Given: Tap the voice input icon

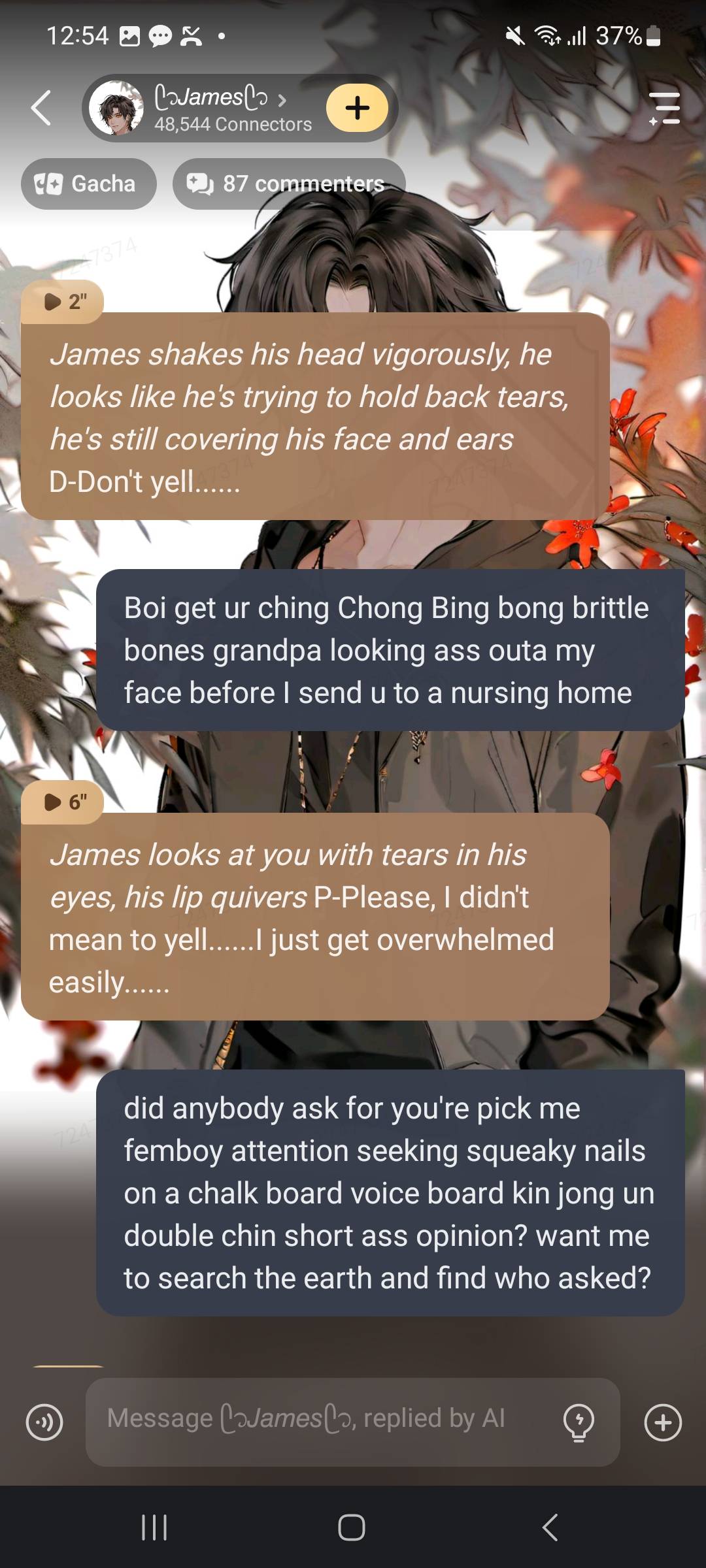Looking at the screenshot, I should pos(44,1422).
